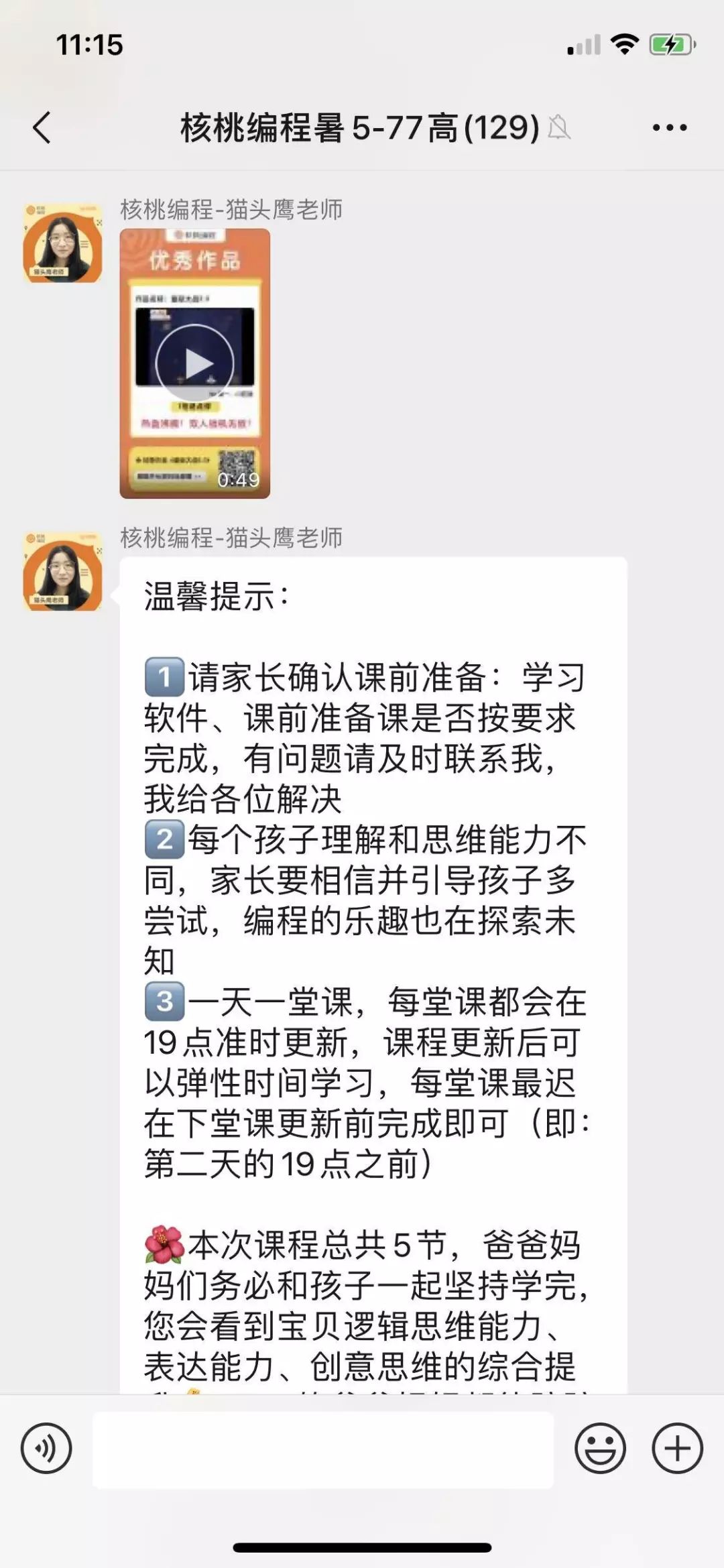Open the sender's avatar beside the 温馨提示 message
724x1568 pixels.
pyautogui.click(x=62, y=572)
